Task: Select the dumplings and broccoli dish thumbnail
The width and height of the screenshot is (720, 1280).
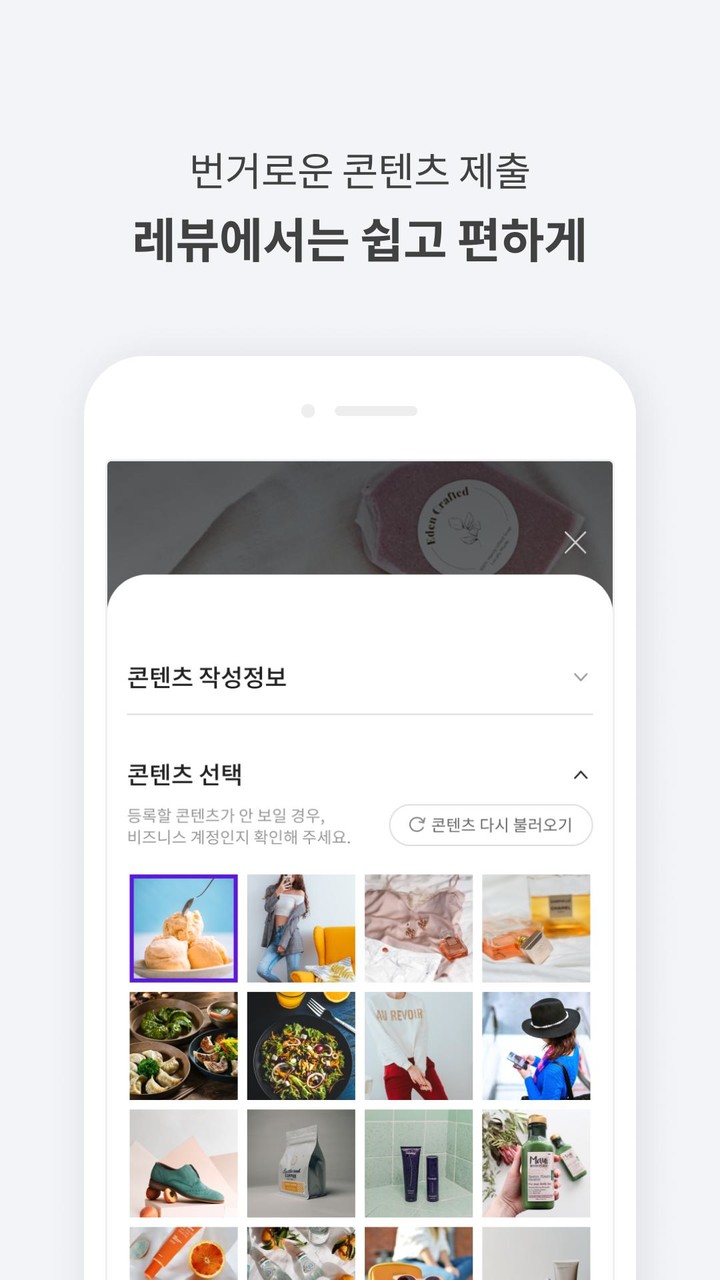Action: click(x=184, y=1045)
